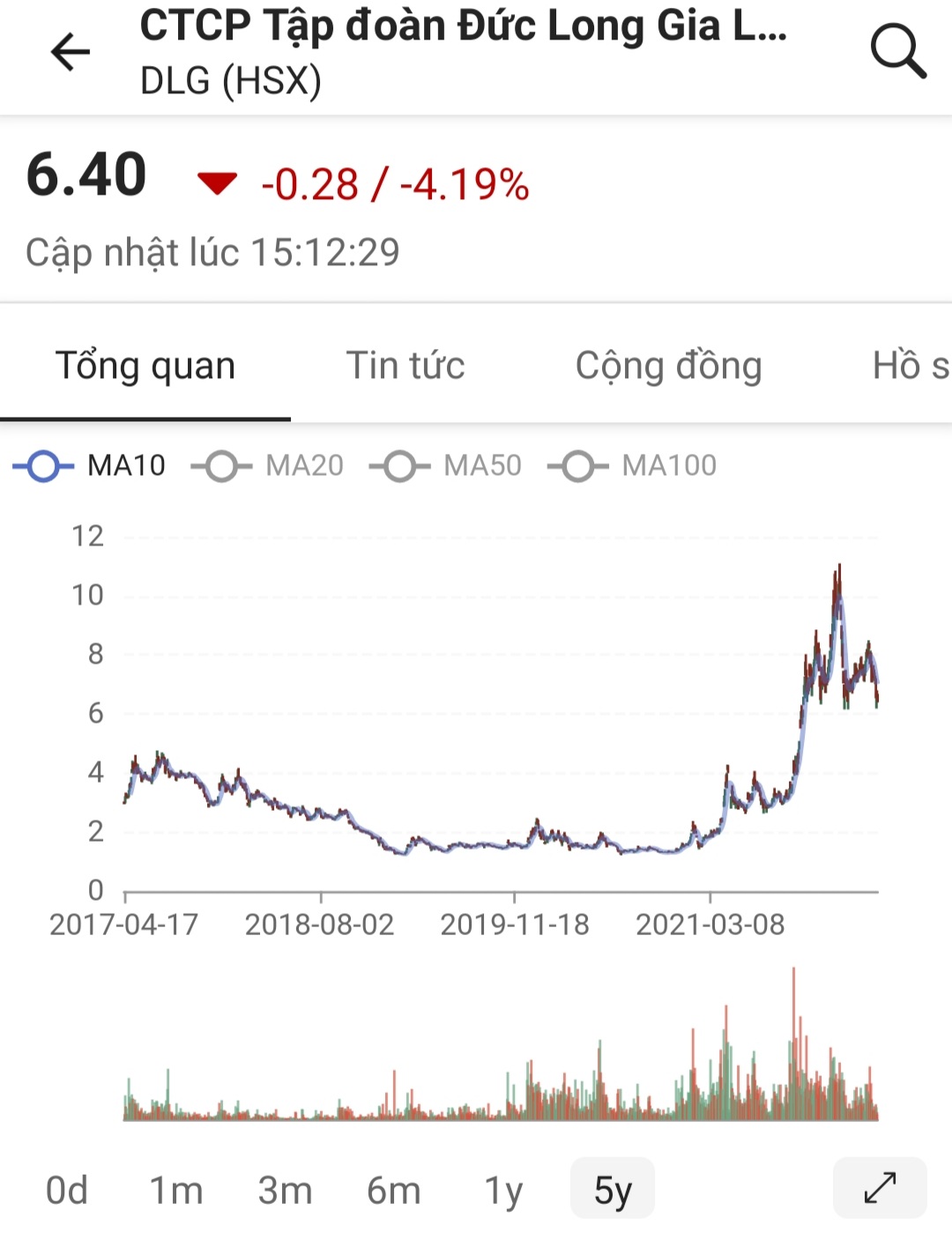Show the MA50 moving average line

coord(446,465)
